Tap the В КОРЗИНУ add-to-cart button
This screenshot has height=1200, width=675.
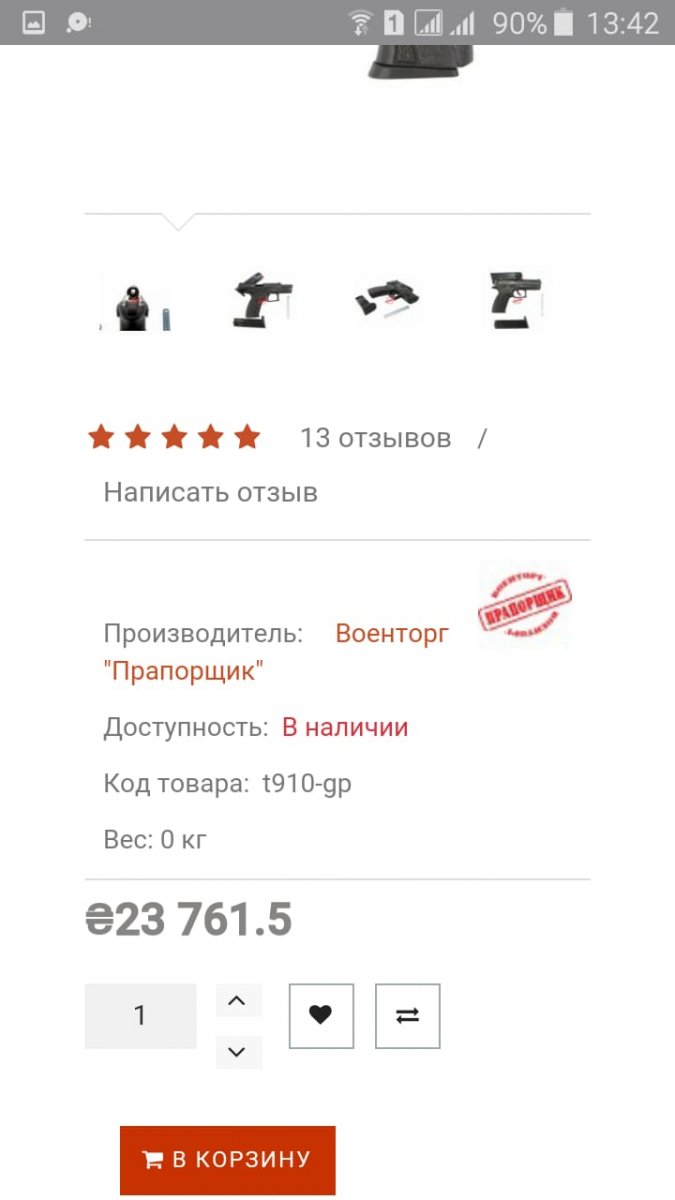(227, 1160)
